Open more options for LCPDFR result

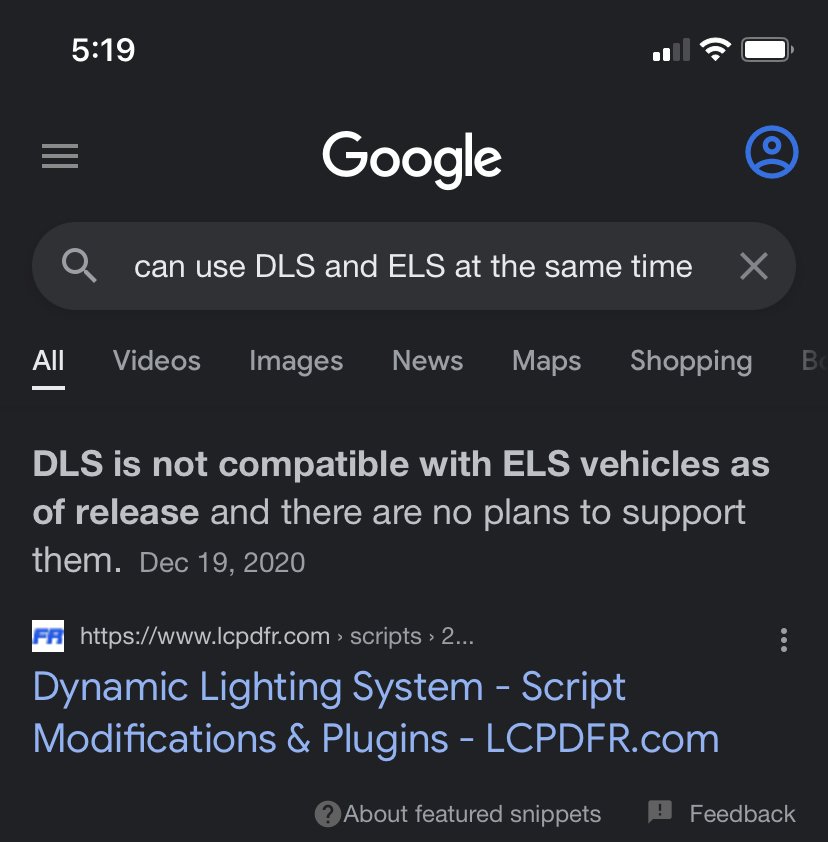(784, 639)
